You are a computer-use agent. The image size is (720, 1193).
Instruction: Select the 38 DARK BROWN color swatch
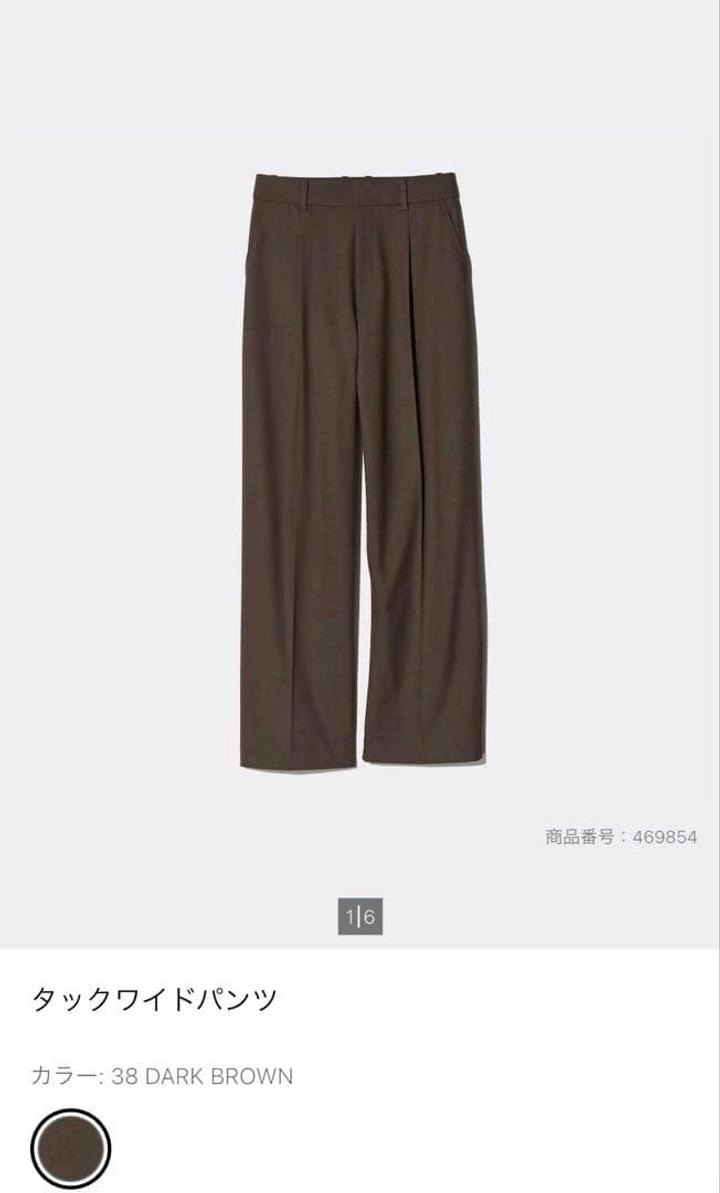[x=70, y=1148]
